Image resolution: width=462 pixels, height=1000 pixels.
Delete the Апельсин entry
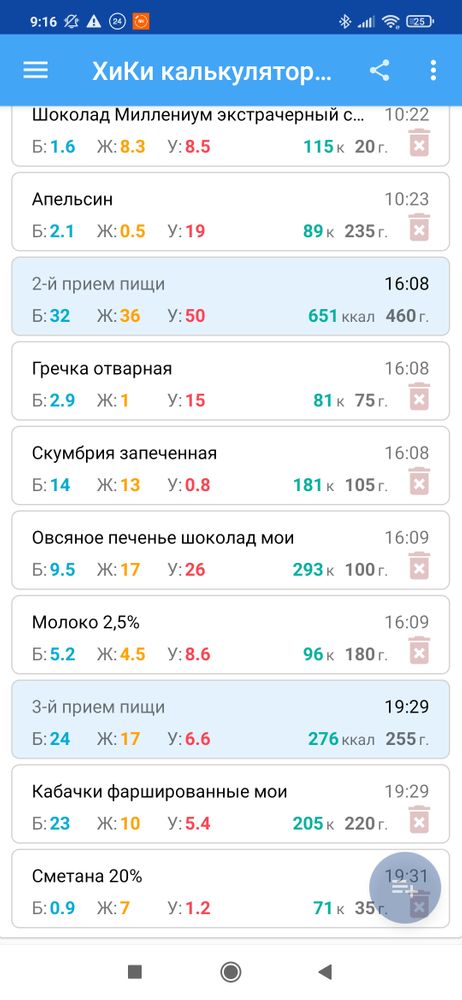coord(419,228)
